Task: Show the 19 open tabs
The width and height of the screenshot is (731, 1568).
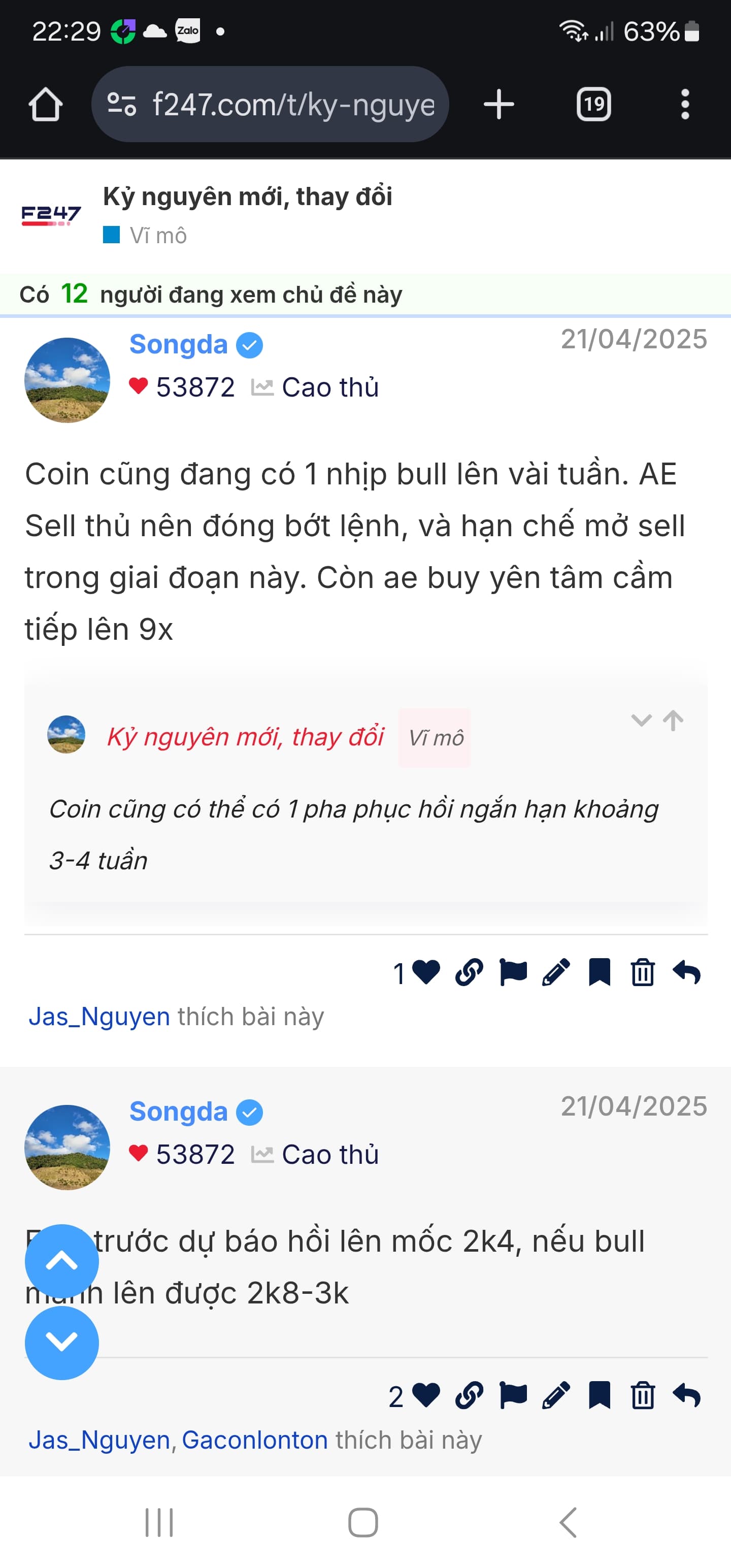Action: [x=593, y=104]
